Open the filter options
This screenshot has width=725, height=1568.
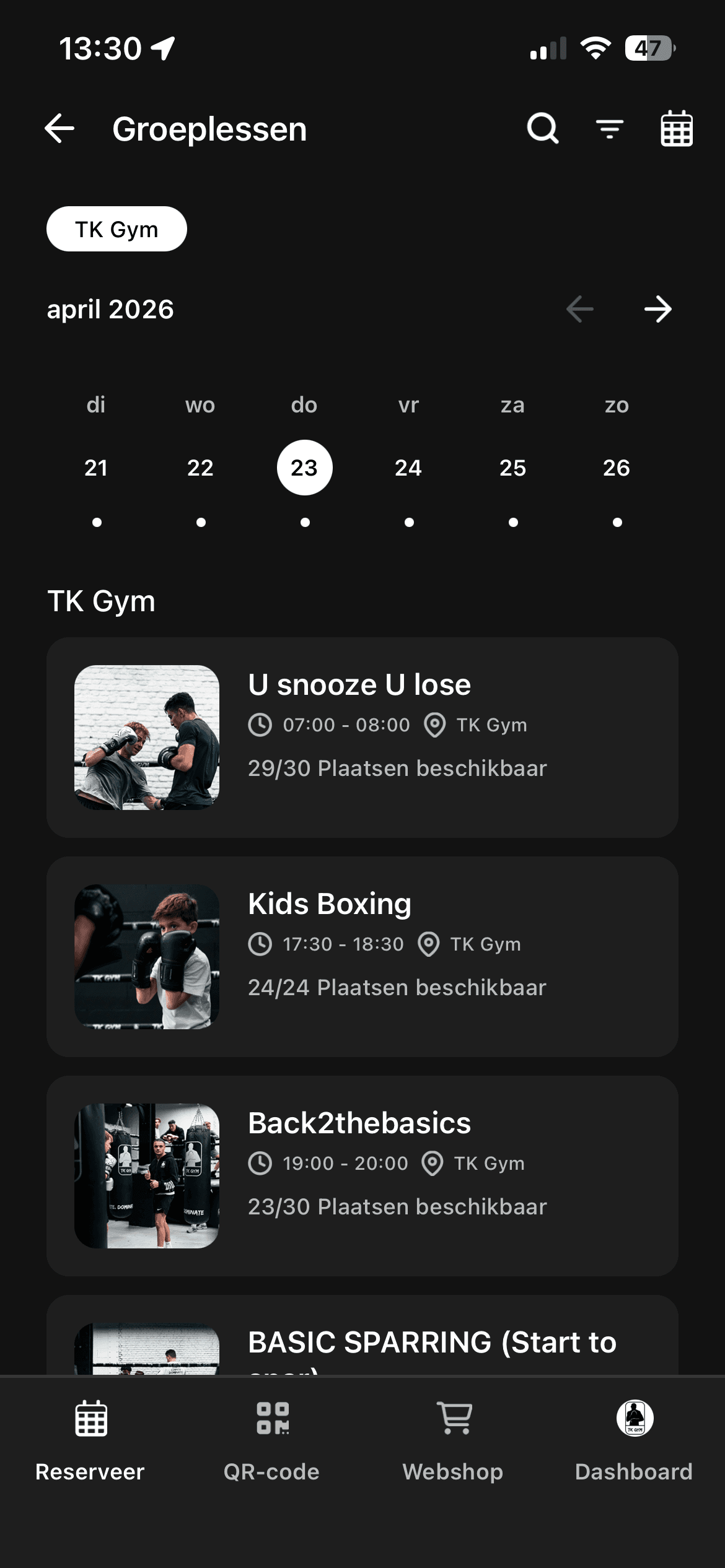(610, 129)
